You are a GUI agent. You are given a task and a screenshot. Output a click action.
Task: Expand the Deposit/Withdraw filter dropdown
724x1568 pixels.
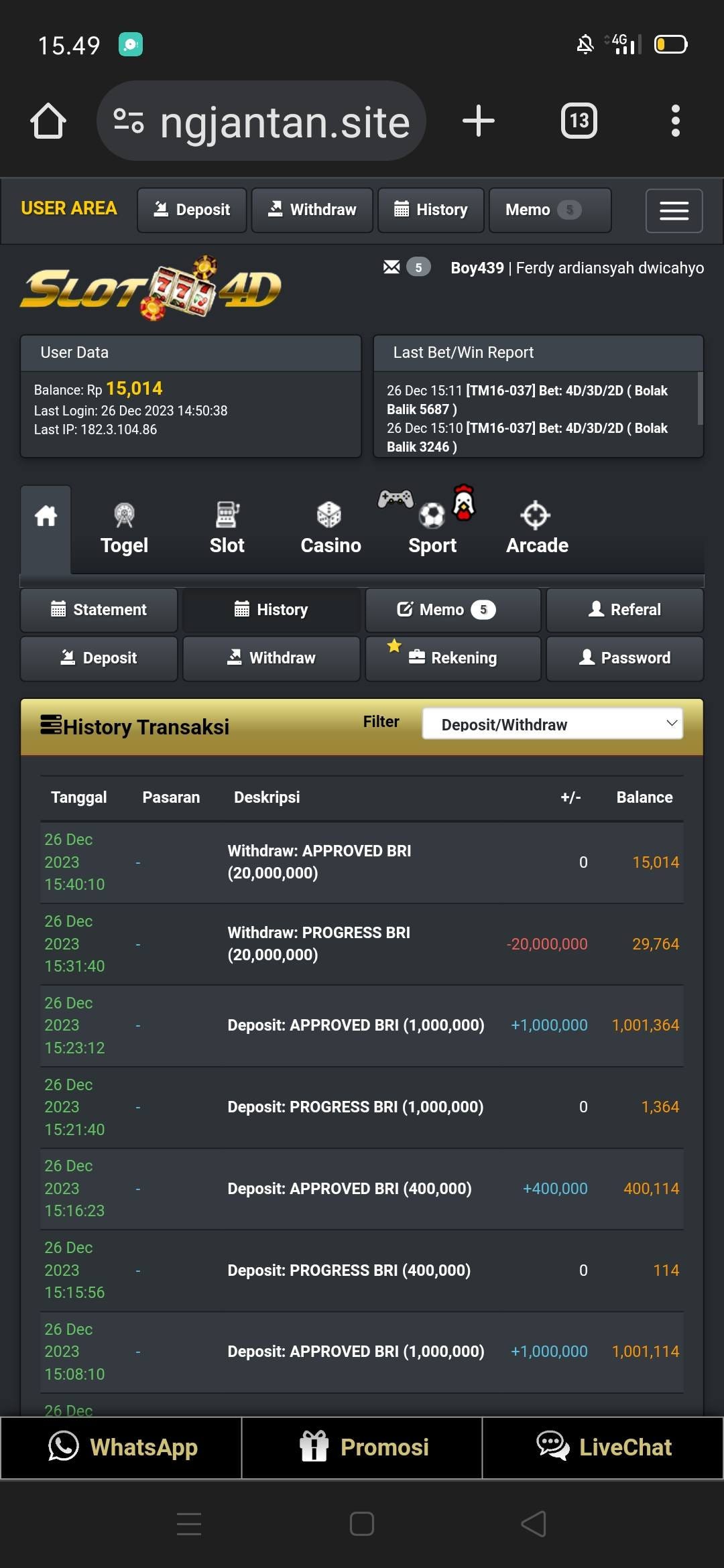pyautogui.click(x=552, y=724)
